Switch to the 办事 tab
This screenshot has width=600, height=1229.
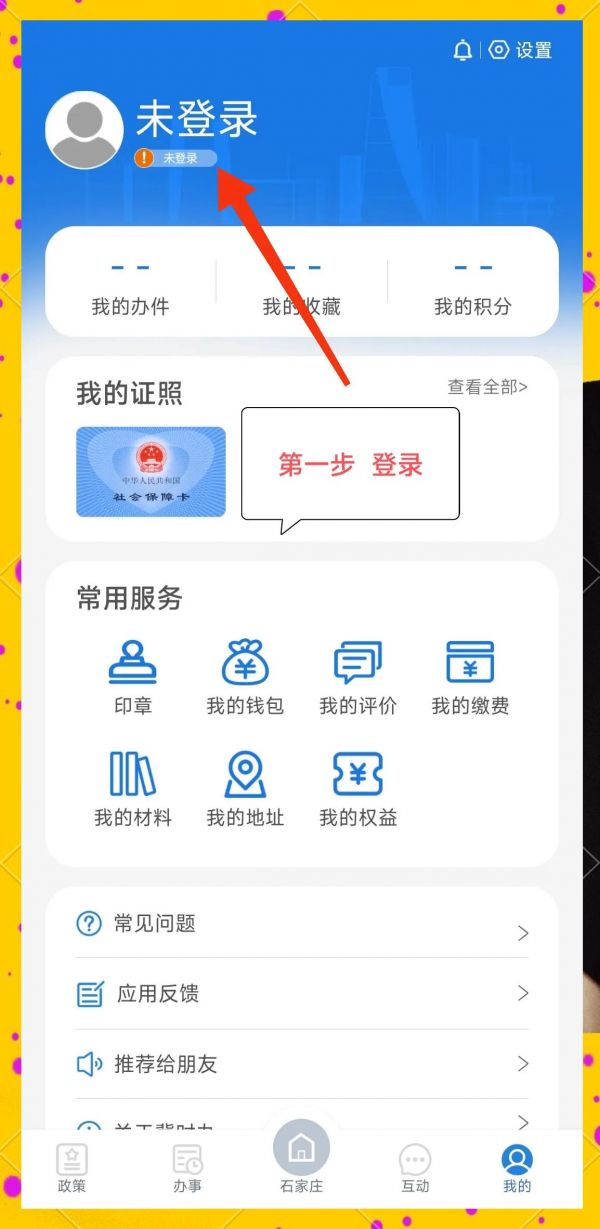point(187,1168)
